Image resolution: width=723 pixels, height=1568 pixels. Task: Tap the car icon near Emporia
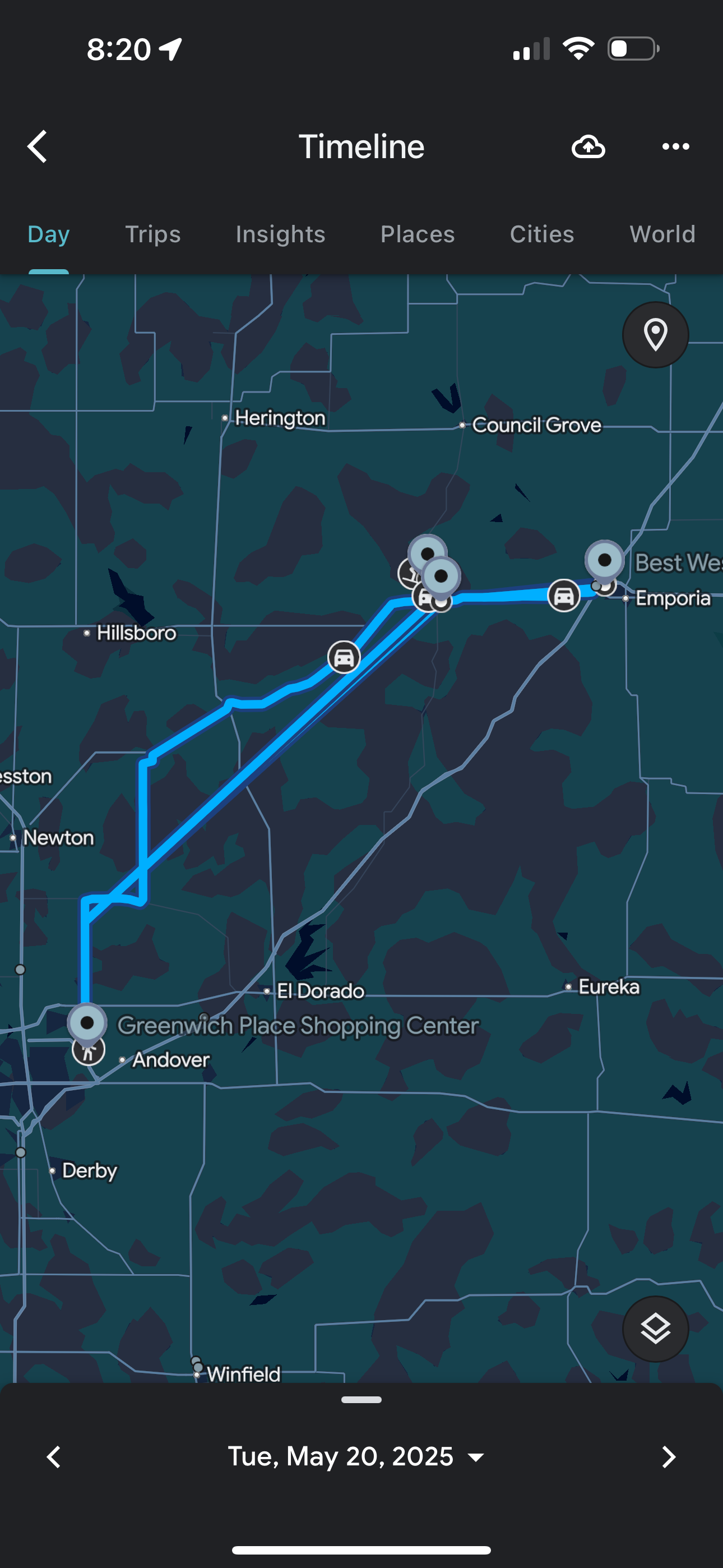pos(564,596)
